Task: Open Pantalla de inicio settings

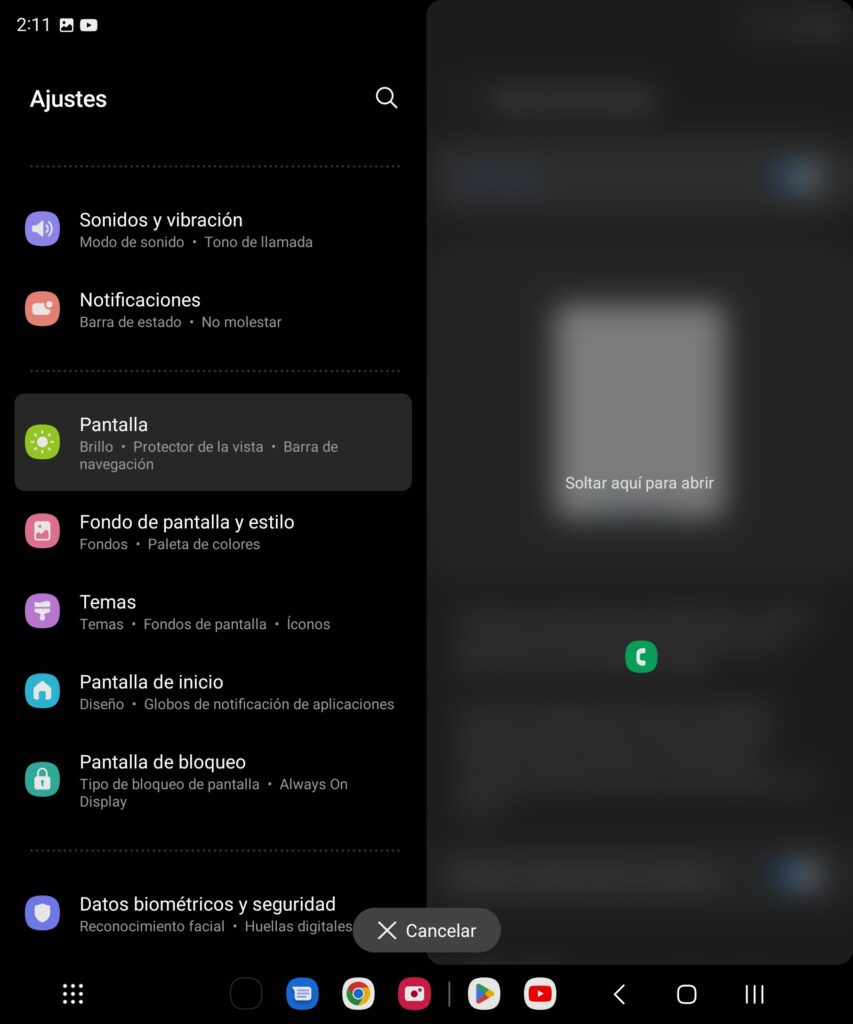Action: [x=212, y=691]
